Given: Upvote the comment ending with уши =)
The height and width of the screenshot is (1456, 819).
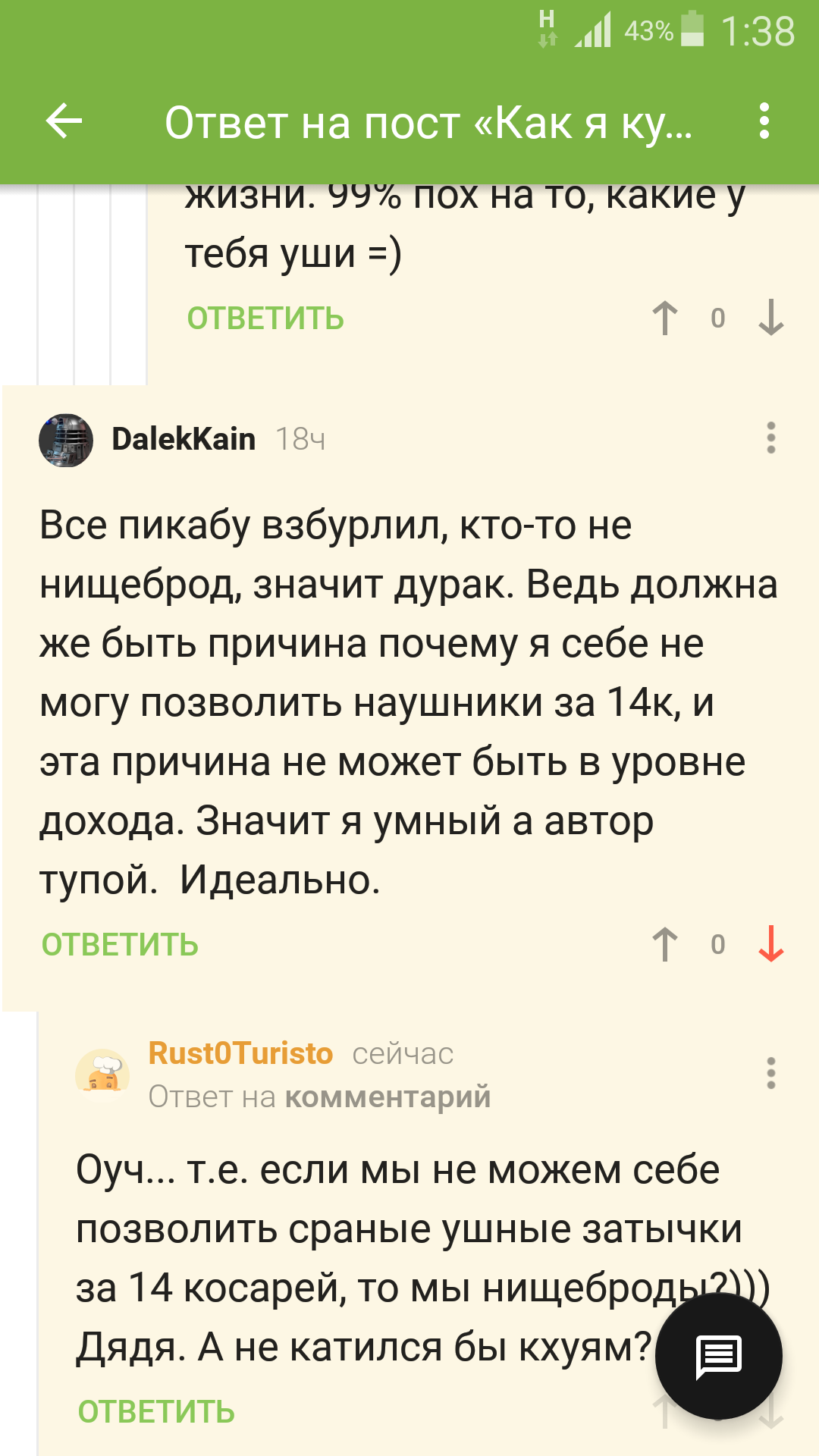Looking at the screenshot, I should click(x=665, y=318).
